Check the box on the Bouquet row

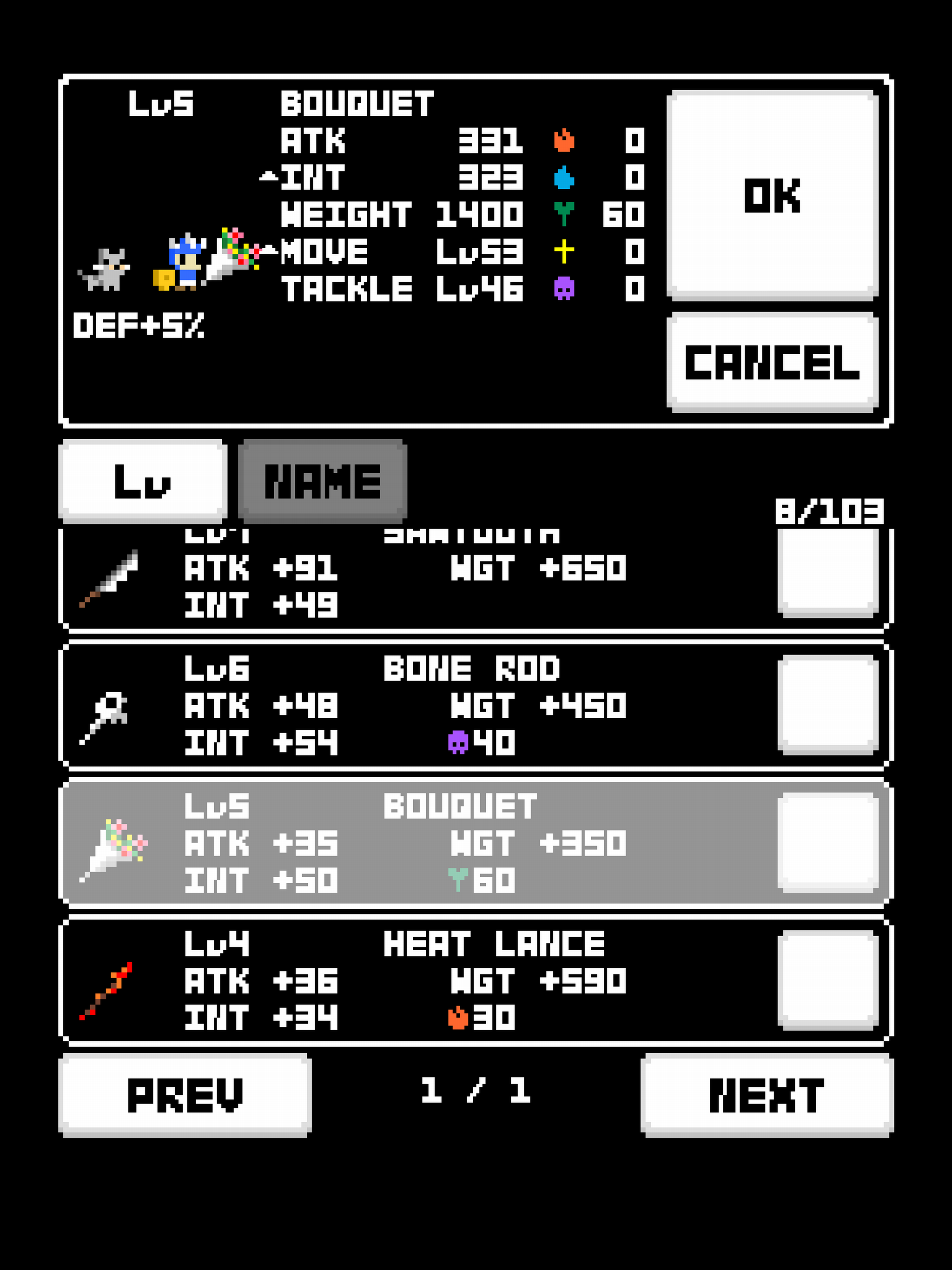click(x=828, y=842)
